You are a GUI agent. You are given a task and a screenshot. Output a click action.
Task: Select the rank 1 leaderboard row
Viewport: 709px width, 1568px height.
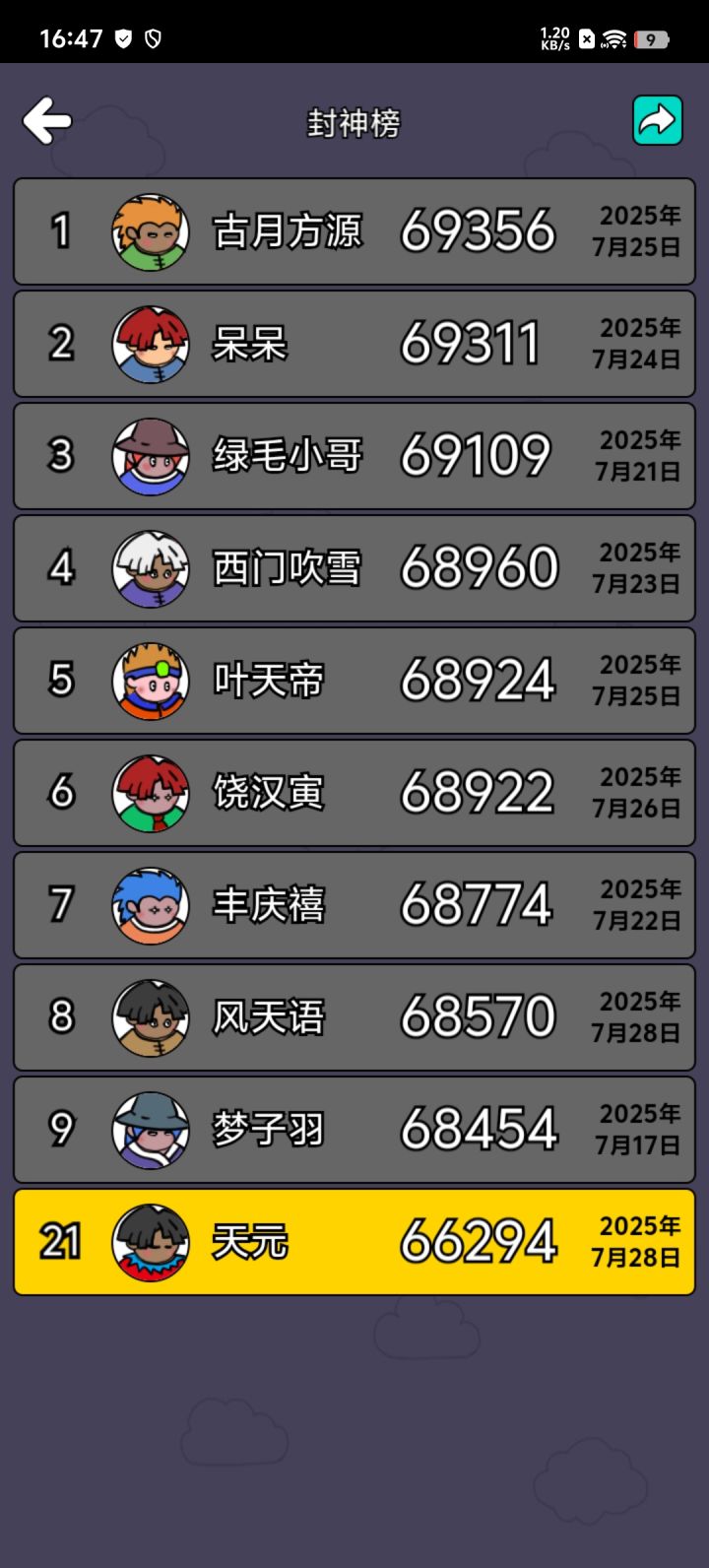pos(354,230)
